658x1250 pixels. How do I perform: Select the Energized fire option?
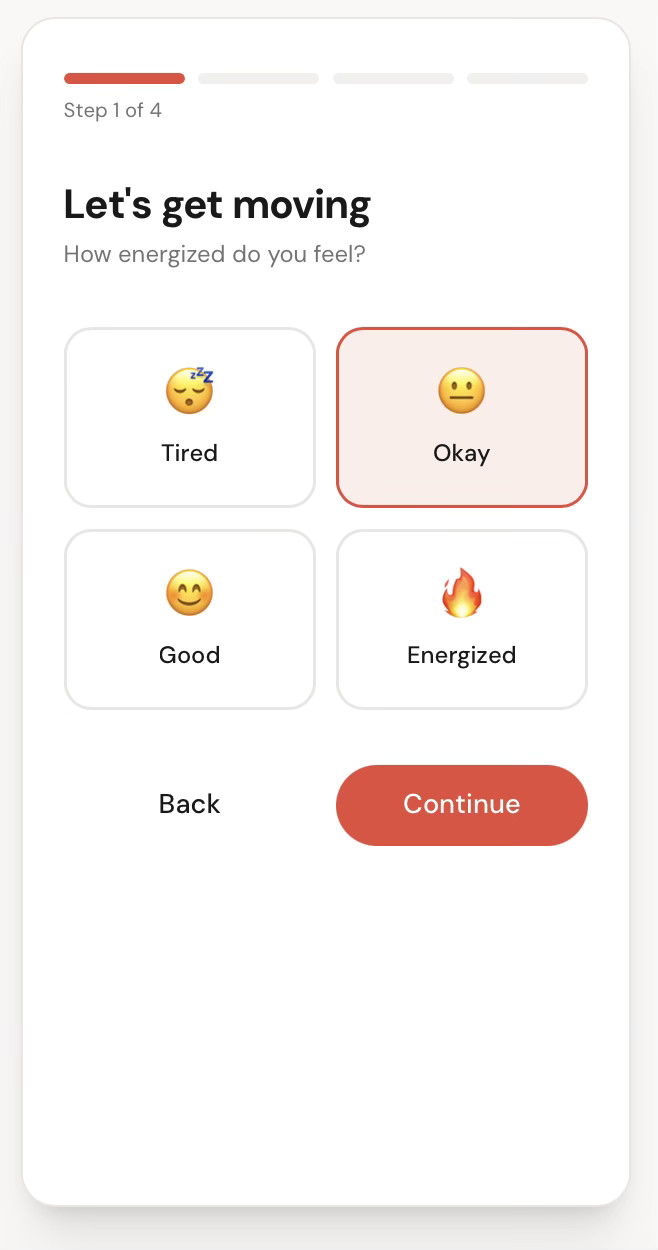click(x=461, y=619)
